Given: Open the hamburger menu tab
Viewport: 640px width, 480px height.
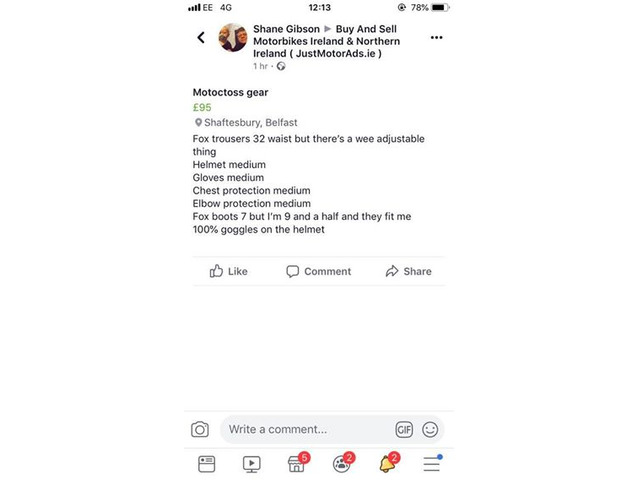Looking at the screenshot, I should tap(432, 464).
